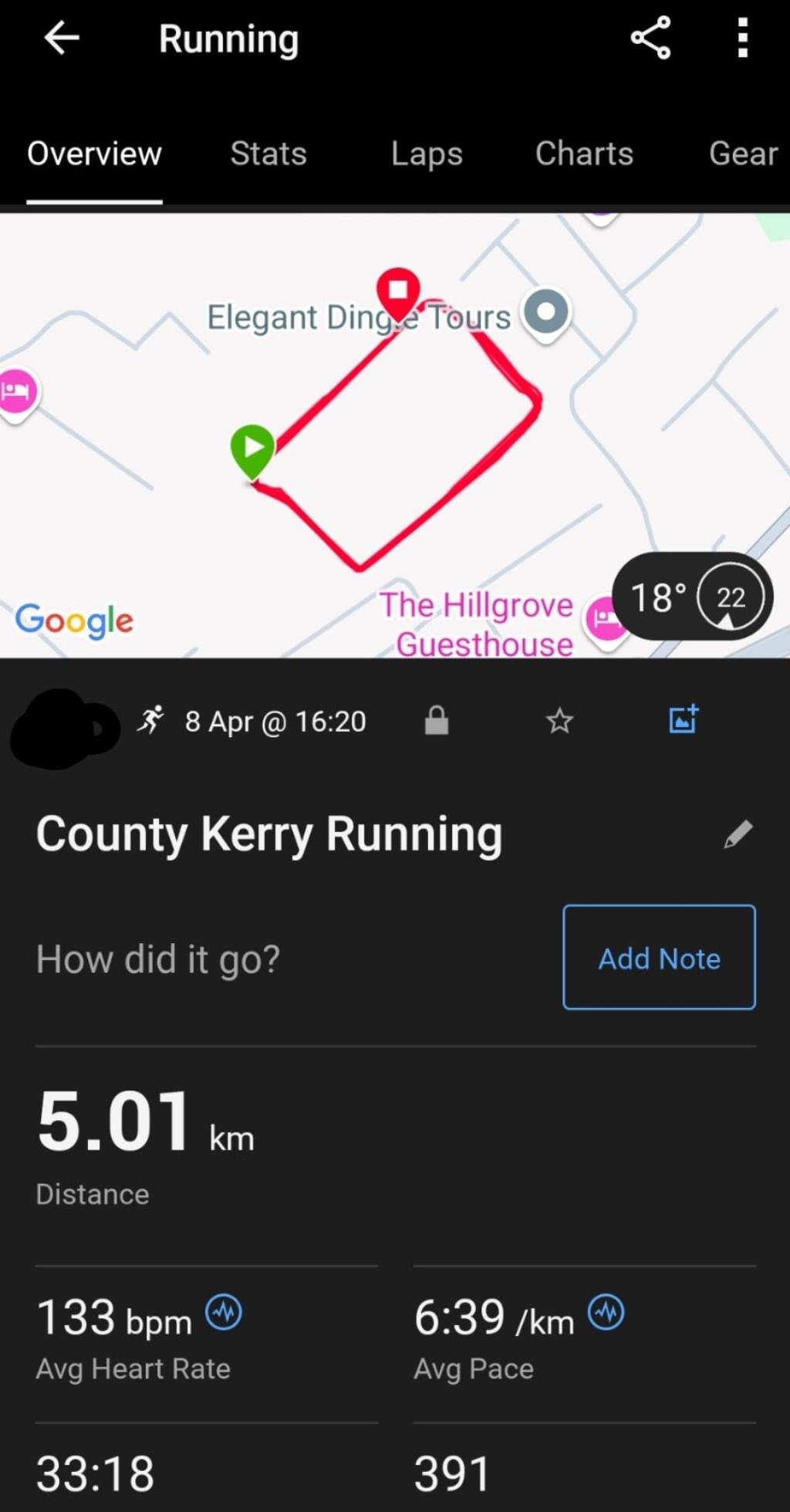Switch to the Gear tab

tap(744, 154)
